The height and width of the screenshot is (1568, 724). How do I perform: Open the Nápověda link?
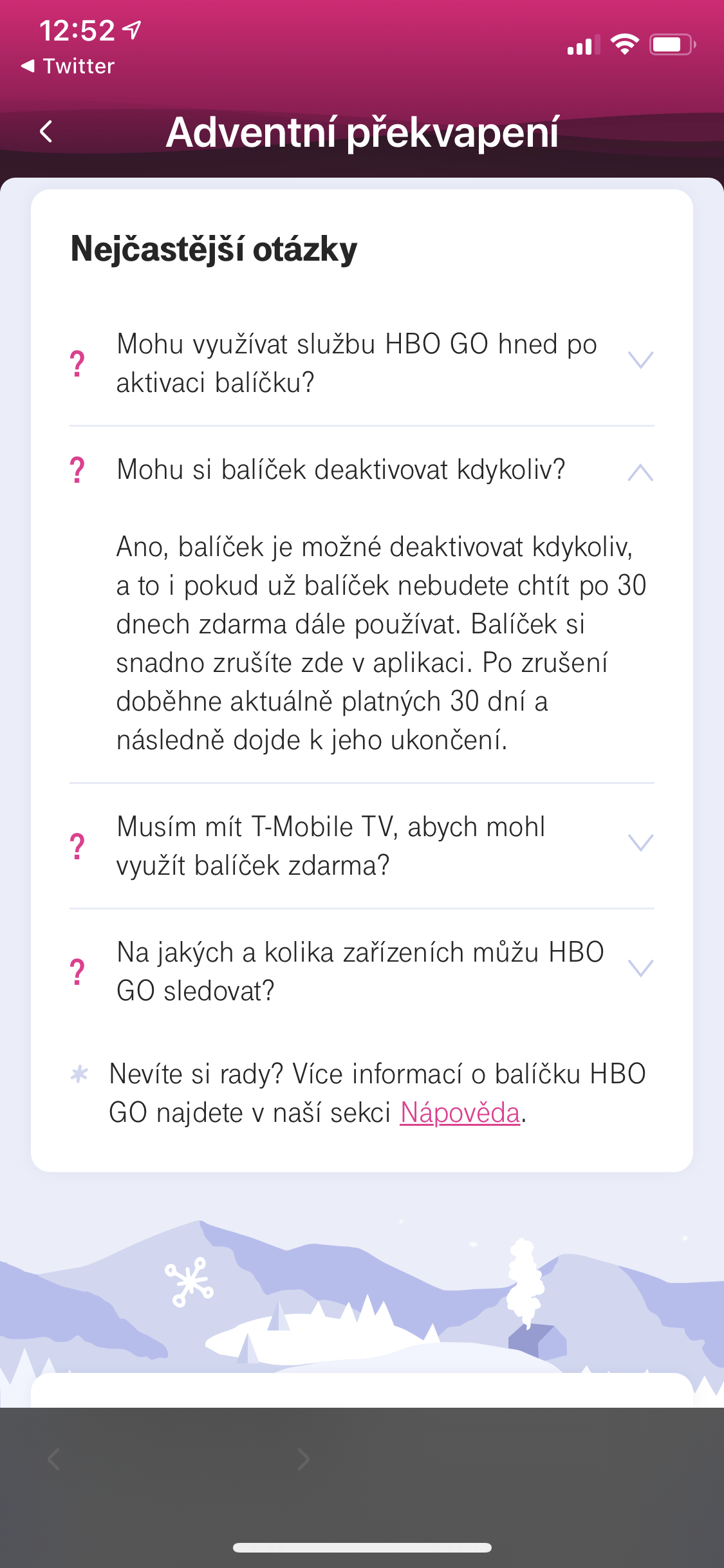(459, 1113)
